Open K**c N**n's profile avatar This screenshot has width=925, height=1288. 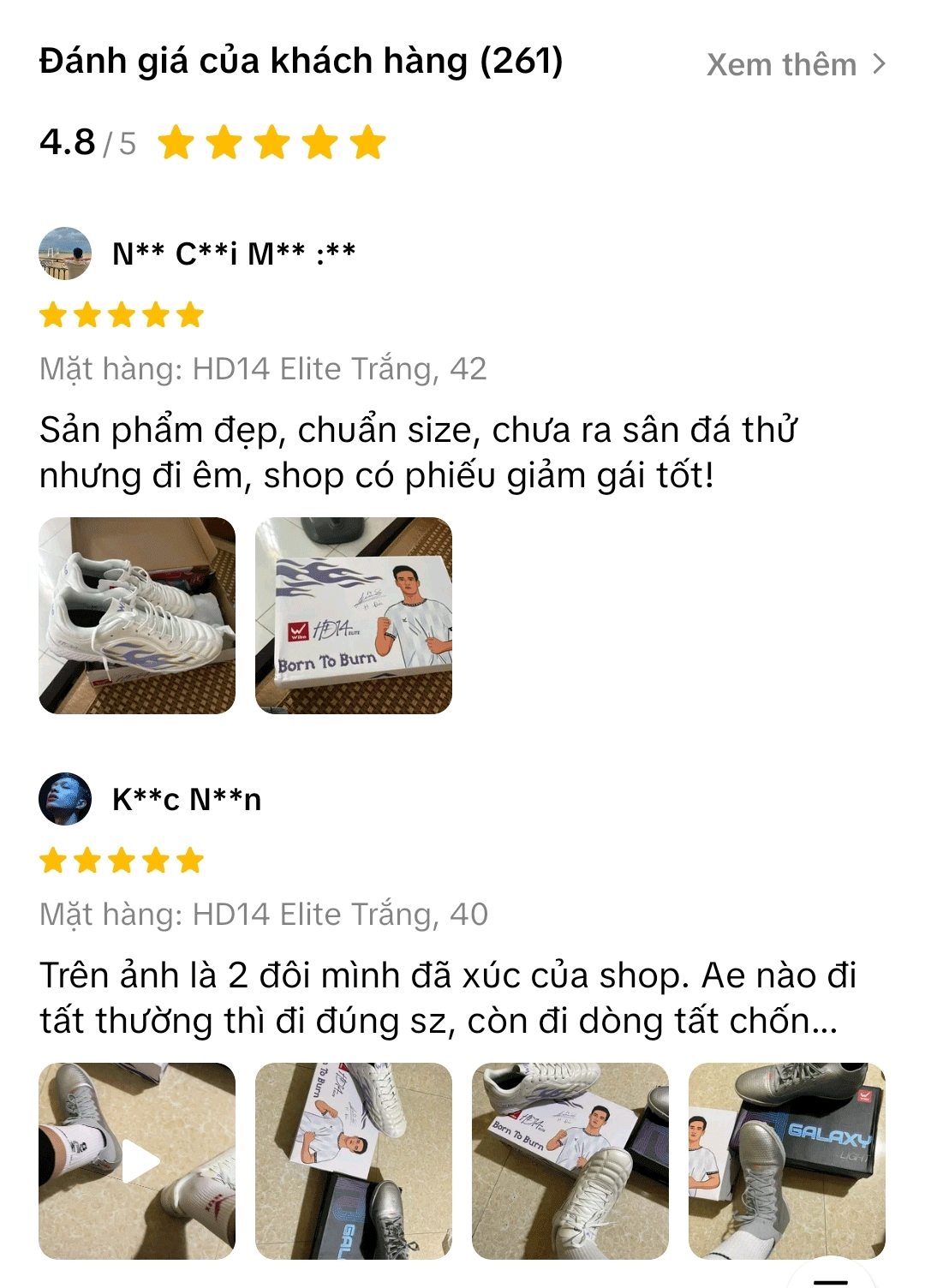(x=65, y=799)
